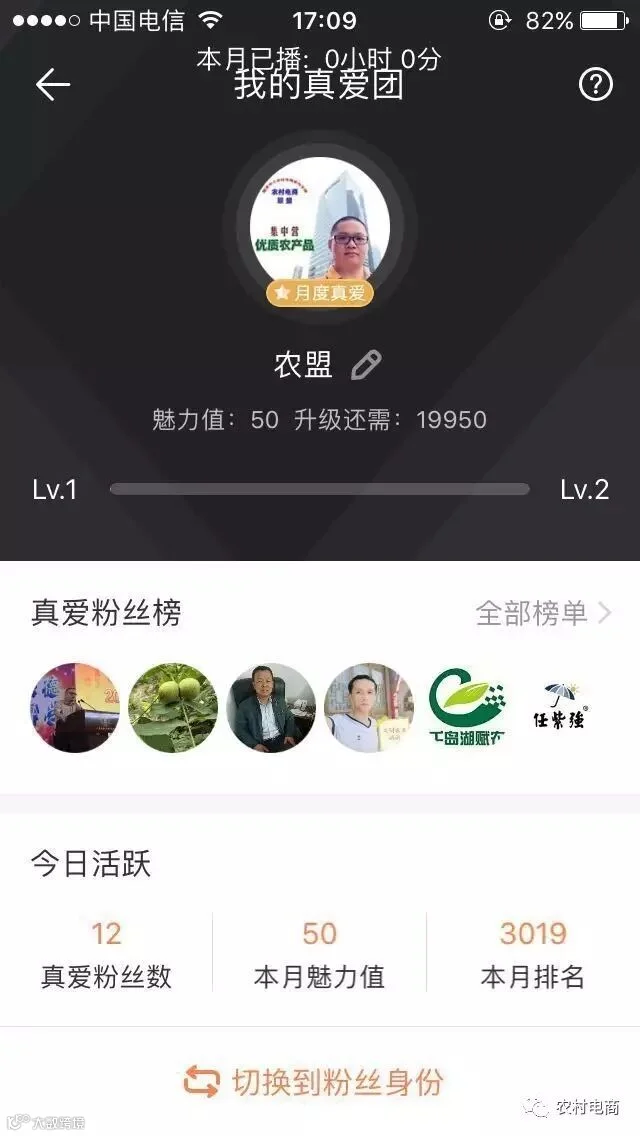View 全部榜单 full ranking list

pos(544,614)
